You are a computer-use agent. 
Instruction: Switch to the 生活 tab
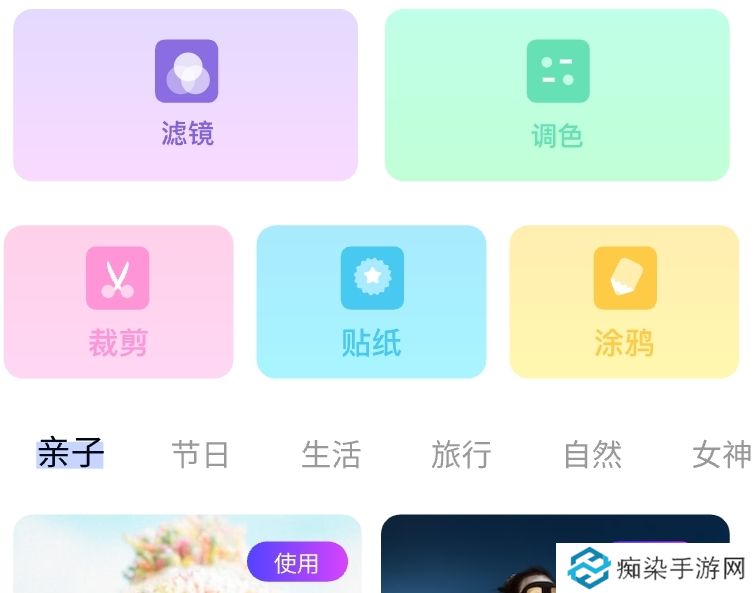click(331, 454)
